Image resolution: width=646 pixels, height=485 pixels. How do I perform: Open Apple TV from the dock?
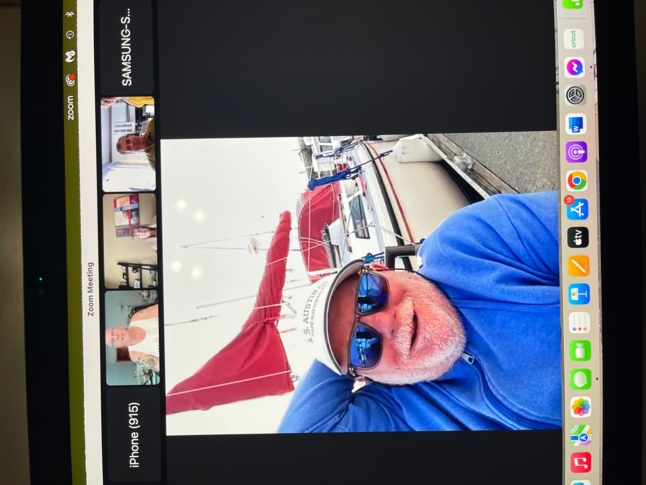pos(578,237)
